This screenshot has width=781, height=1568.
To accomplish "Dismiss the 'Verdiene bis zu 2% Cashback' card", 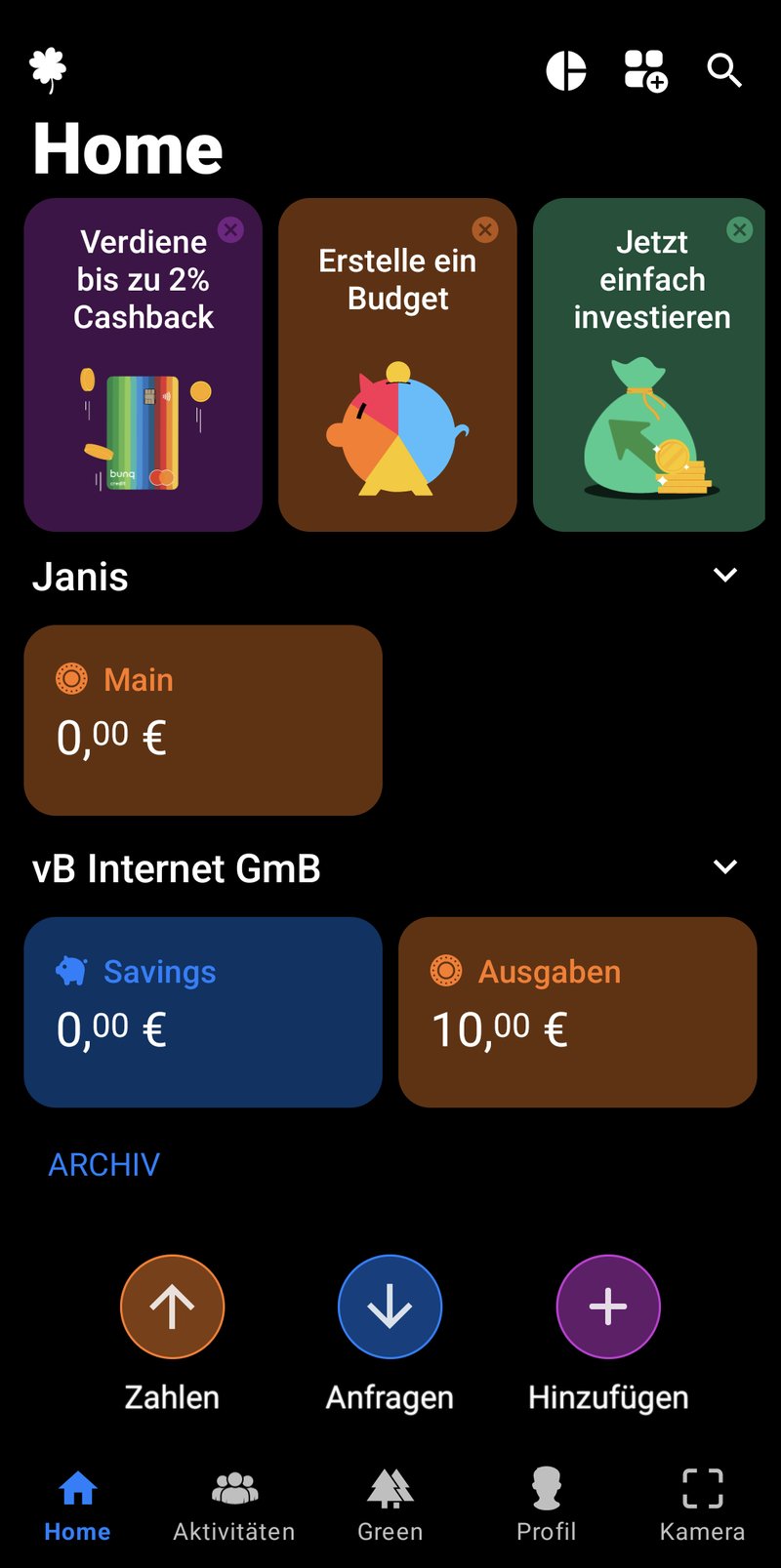I will pos(231,229).
